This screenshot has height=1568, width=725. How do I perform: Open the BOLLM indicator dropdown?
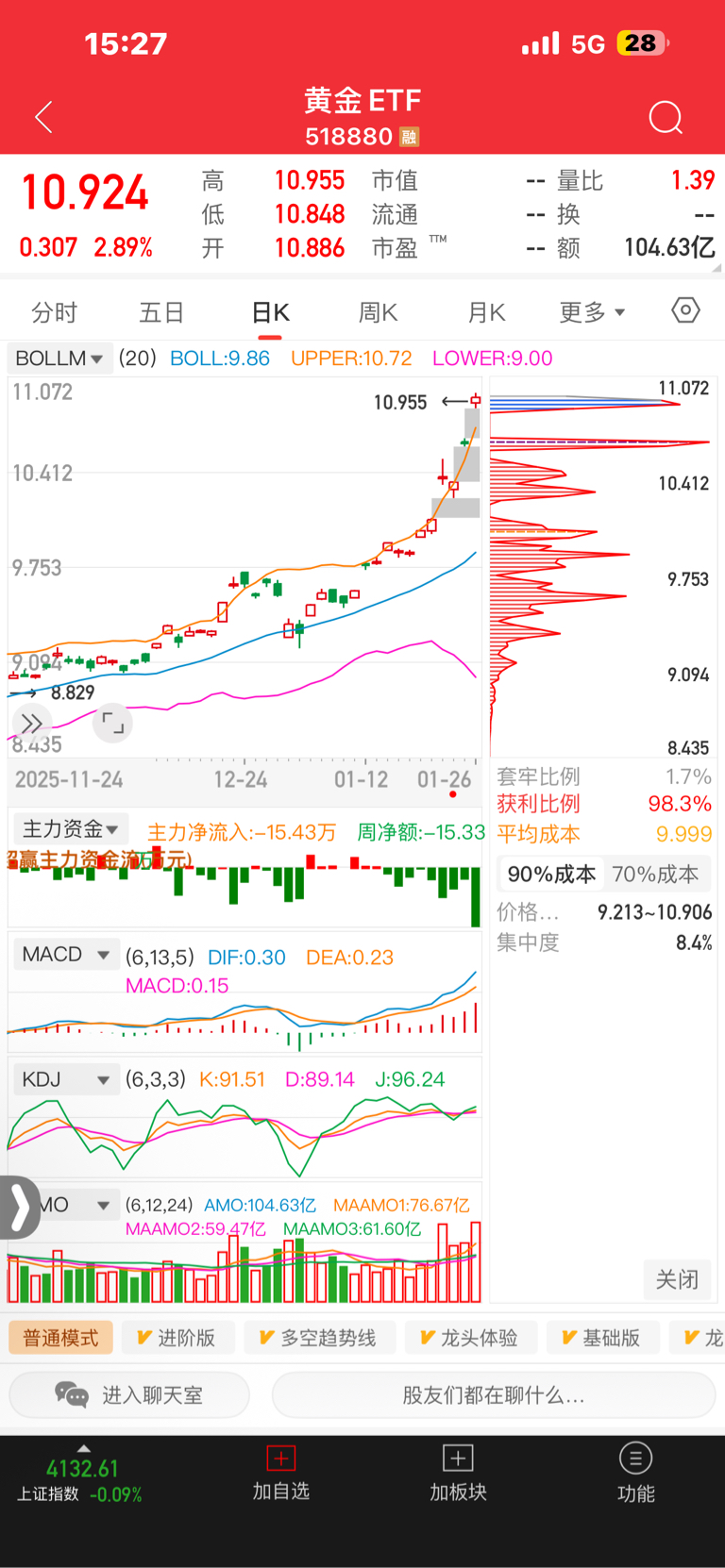59,359
